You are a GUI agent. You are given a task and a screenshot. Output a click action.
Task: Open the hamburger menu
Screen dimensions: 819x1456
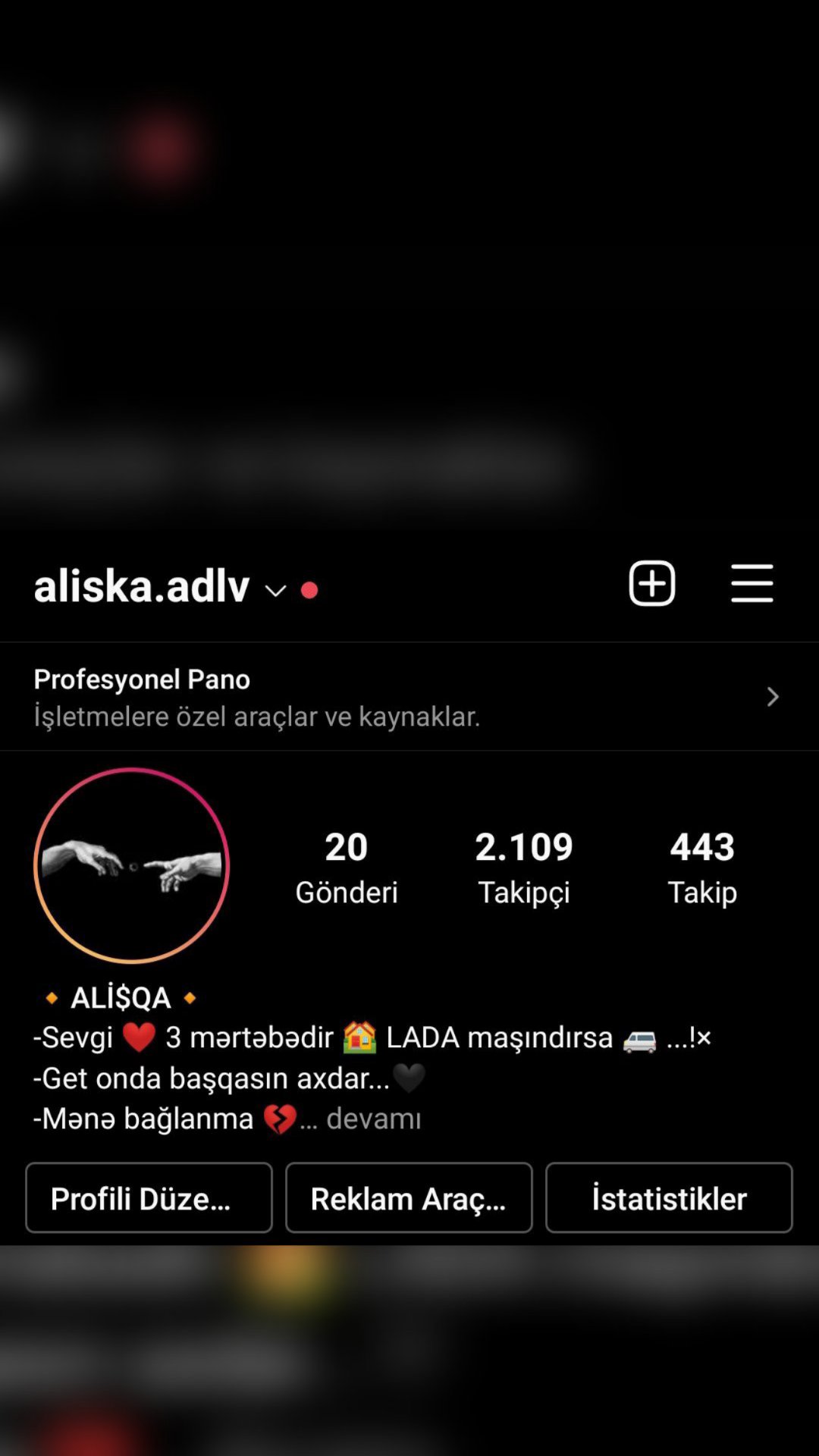click(x=752, y=583)
